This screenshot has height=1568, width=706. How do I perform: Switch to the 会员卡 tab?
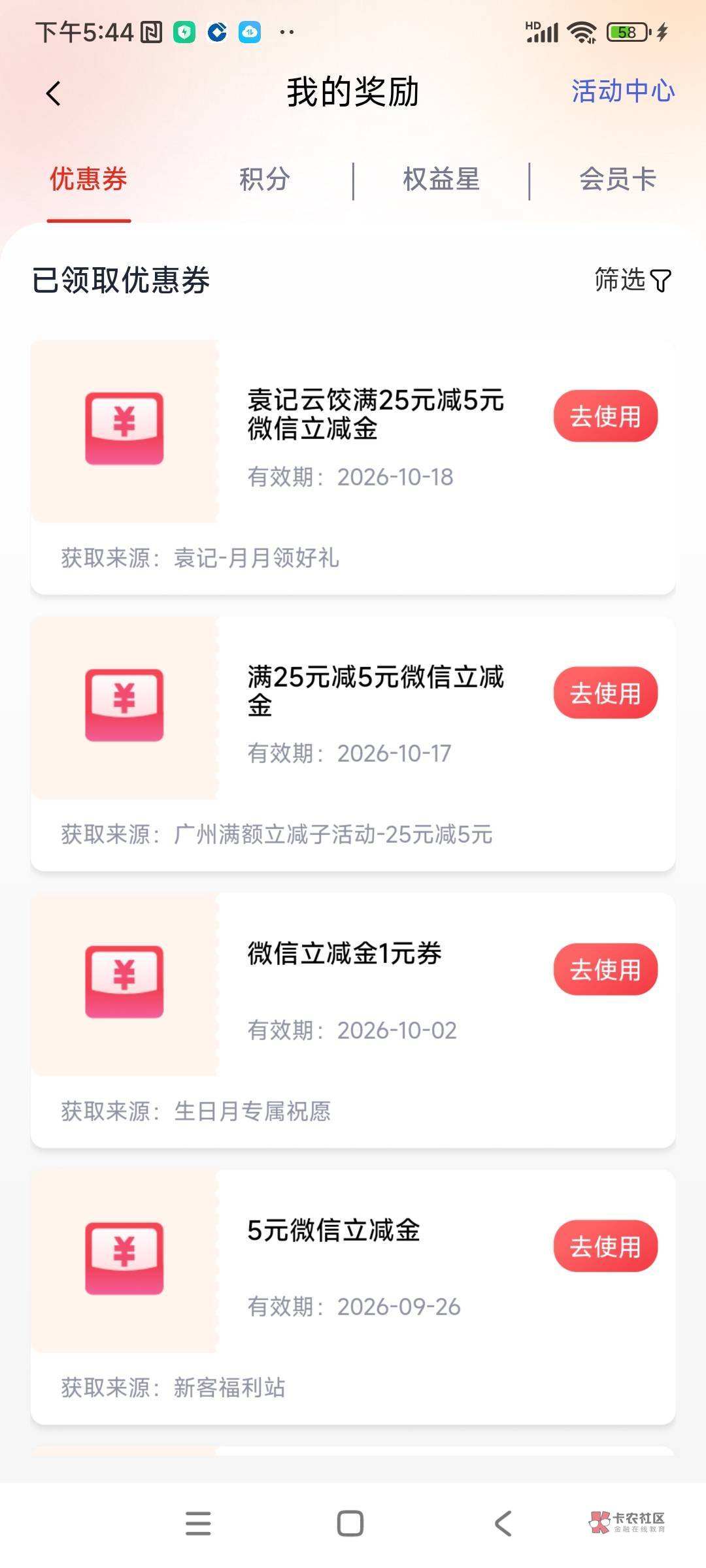(x=618, y=179)
